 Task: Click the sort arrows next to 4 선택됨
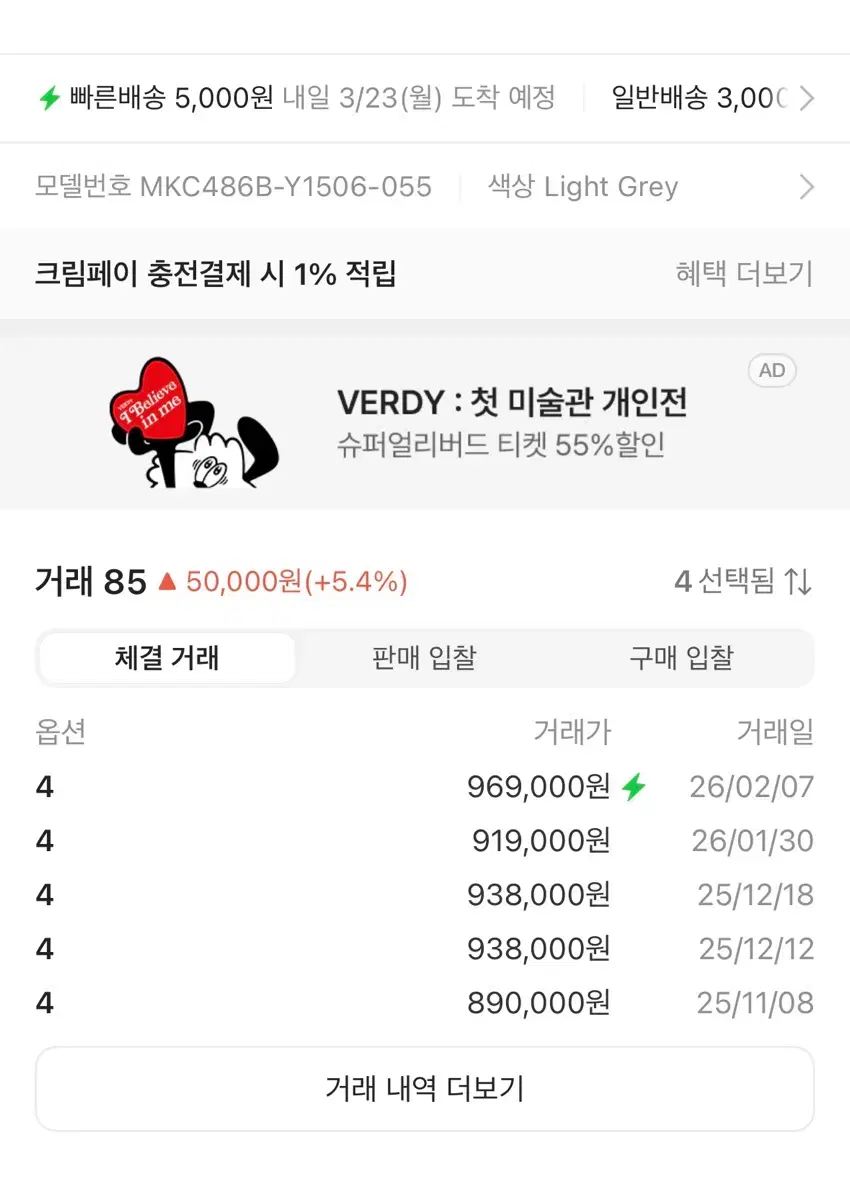[x=798, y=582]
